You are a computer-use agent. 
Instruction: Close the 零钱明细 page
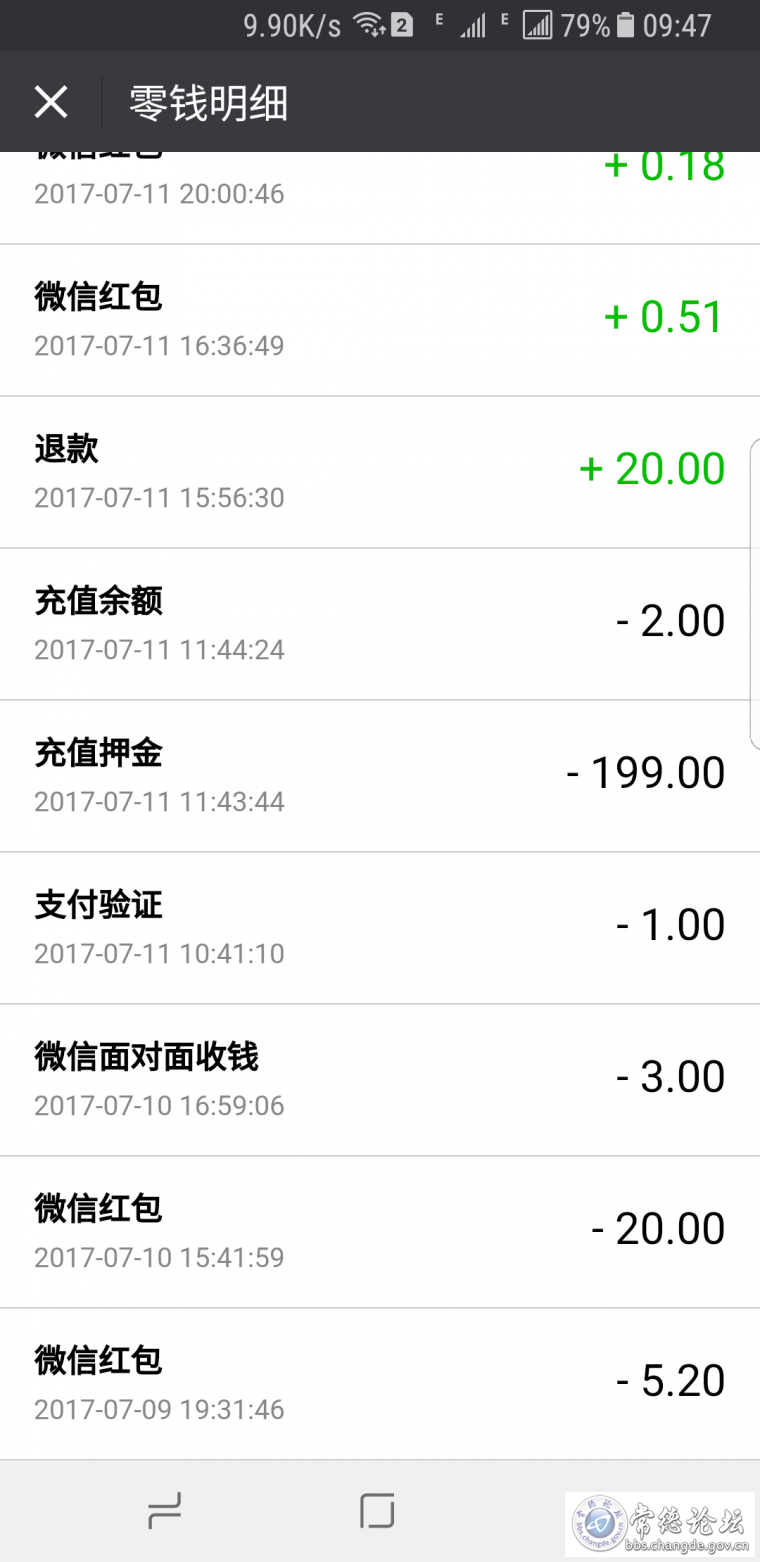pyautogui.click(x=51, y=102)
